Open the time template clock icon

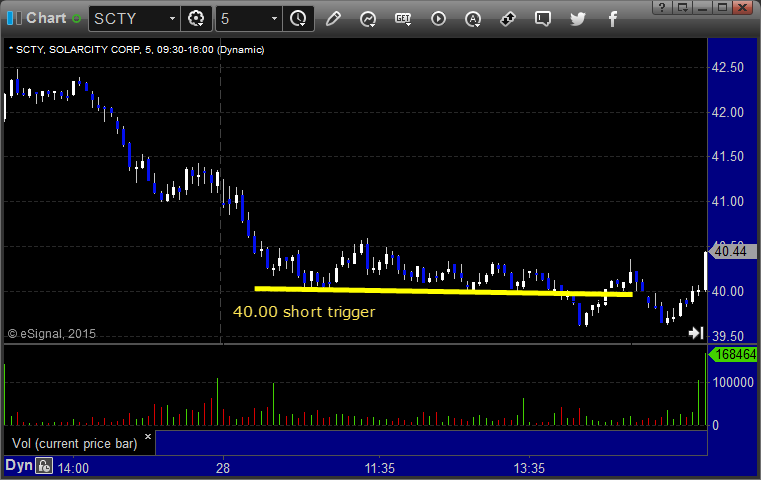(298, 18)
